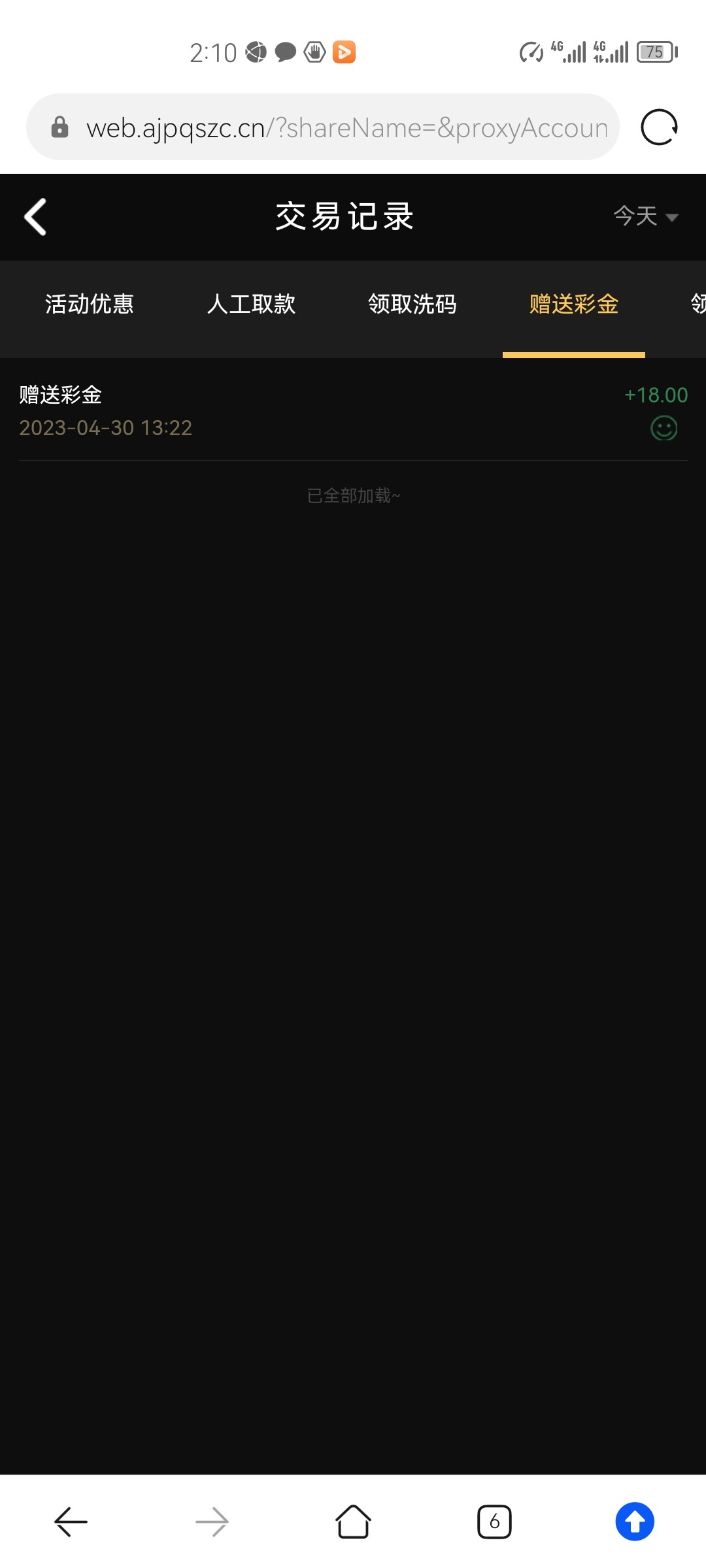Go to the browser home page
This screenshot has width=706, height=1568.
[353, 1522]
